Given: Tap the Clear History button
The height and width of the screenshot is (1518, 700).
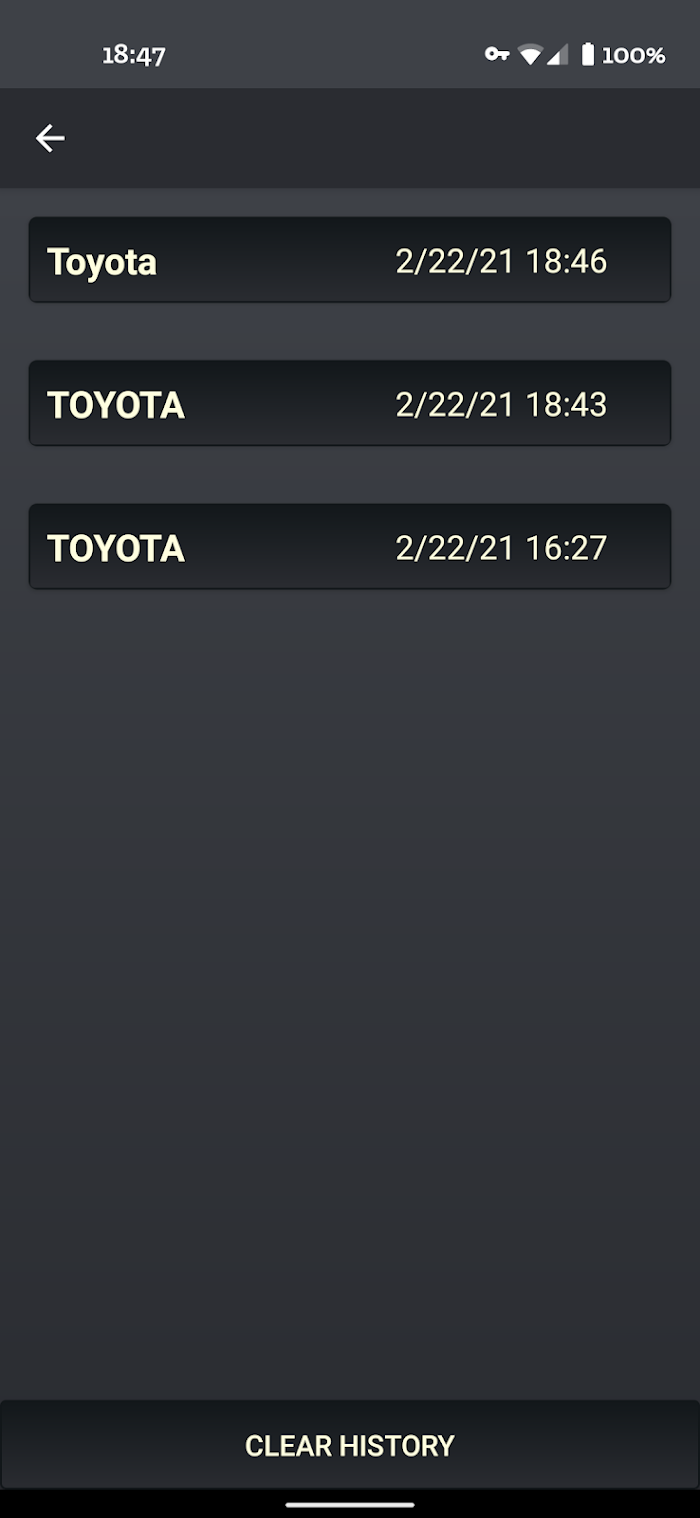Looking at the screenshot, I should 350,1445.
